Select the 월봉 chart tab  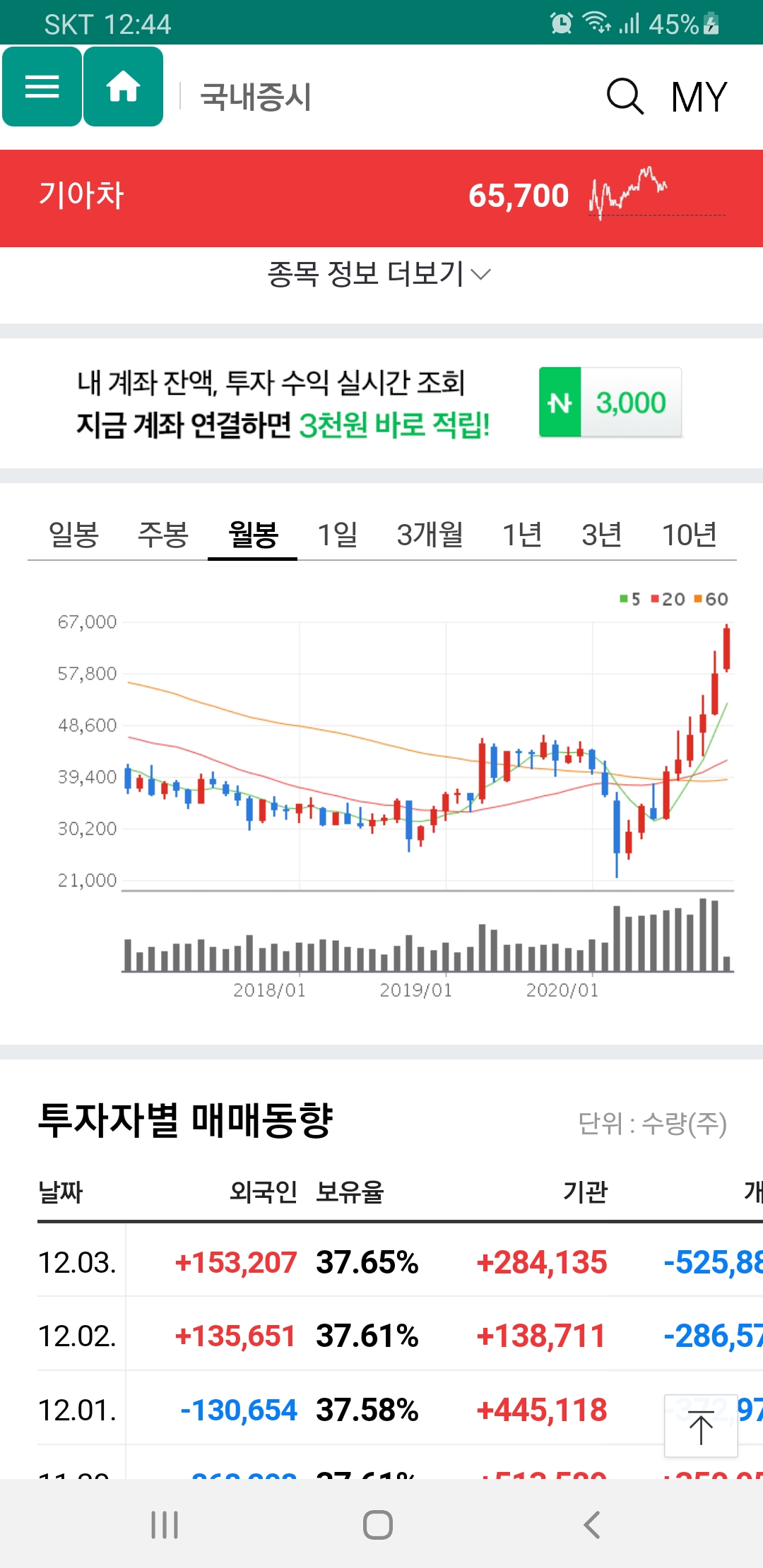[x=253, y=535]
